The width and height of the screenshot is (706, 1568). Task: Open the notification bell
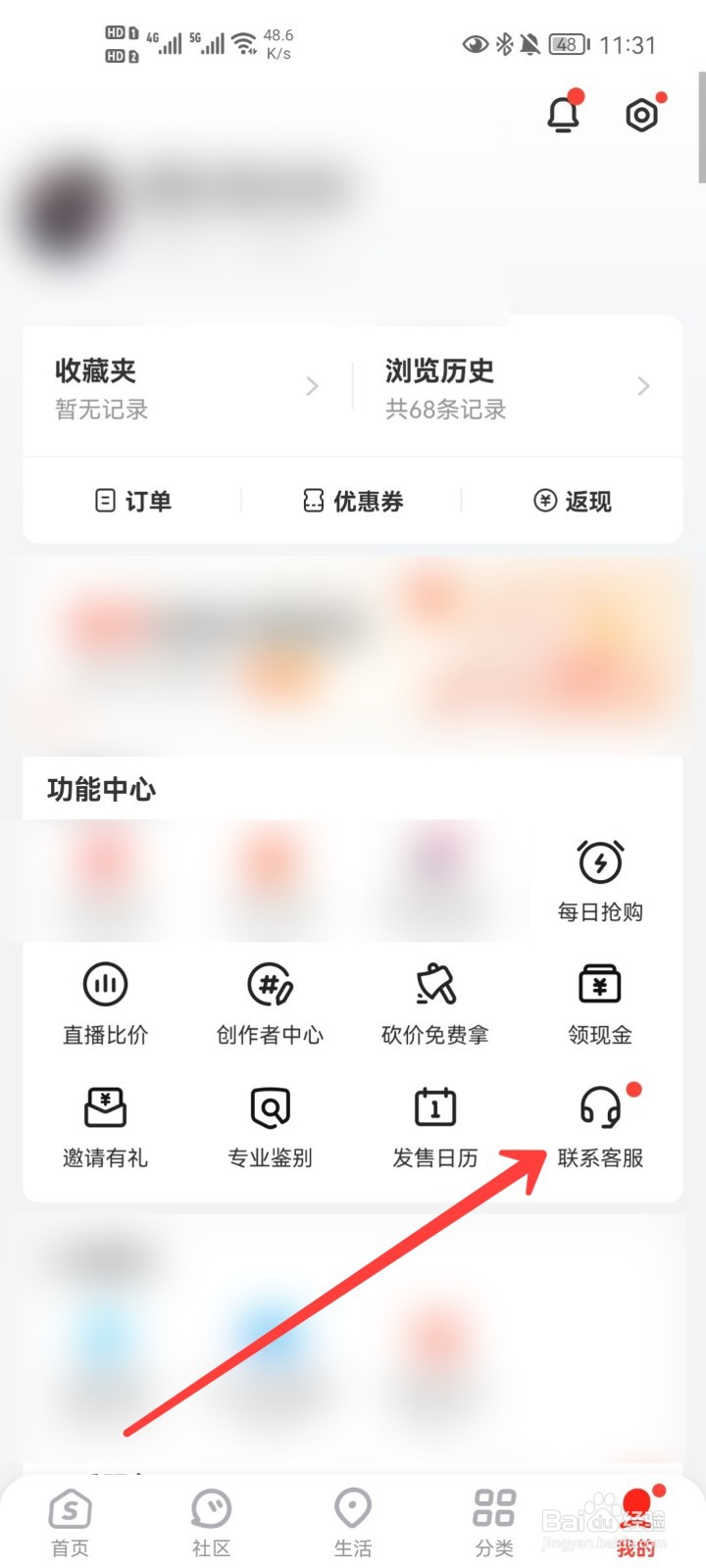[x=563, y=115]
